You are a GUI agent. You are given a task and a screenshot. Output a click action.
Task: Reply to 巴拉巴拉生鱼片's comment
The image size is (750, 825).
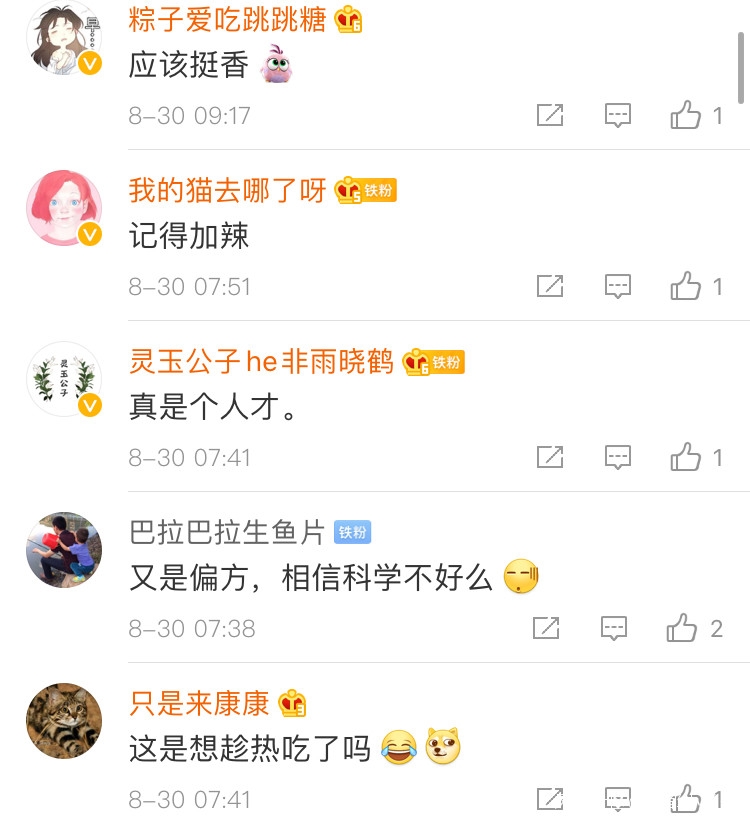(x=614, y=628)
